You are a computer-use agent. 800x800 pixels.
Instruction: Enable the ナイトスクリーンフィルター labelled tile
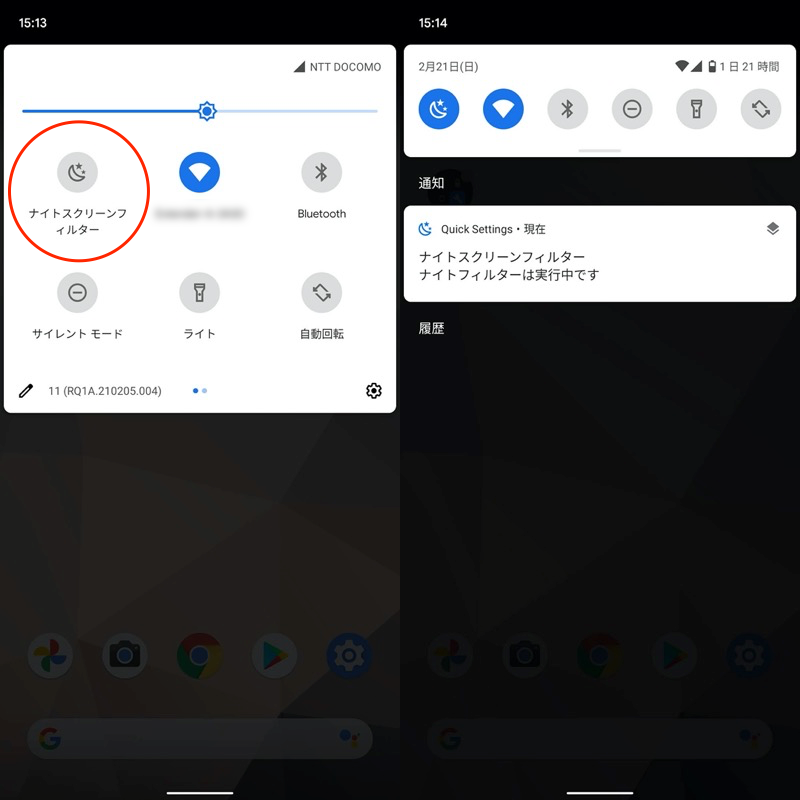click(78, 173)
